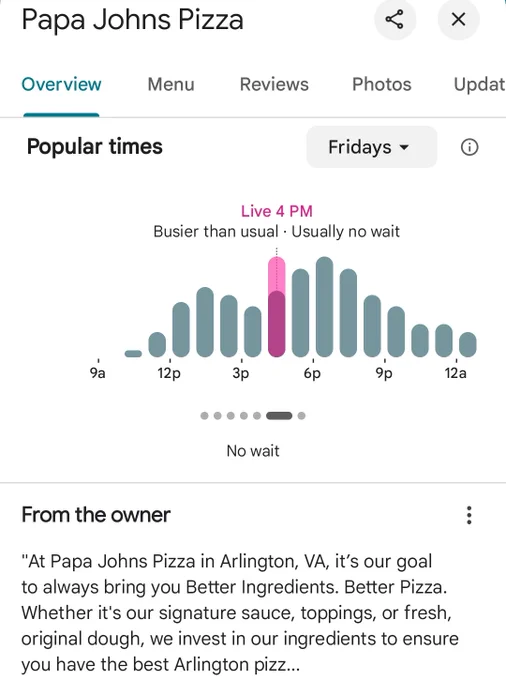Select the 6p peak bar in the chart

pyautogui.click(x=324, y=307)
